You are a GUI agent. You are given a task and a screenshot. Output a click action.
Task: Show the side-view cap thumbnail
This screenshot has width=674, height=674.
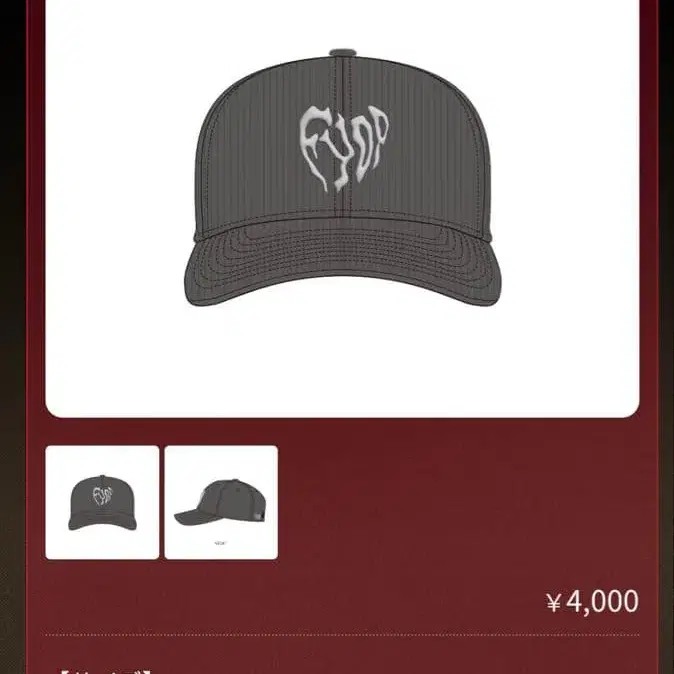221,502
